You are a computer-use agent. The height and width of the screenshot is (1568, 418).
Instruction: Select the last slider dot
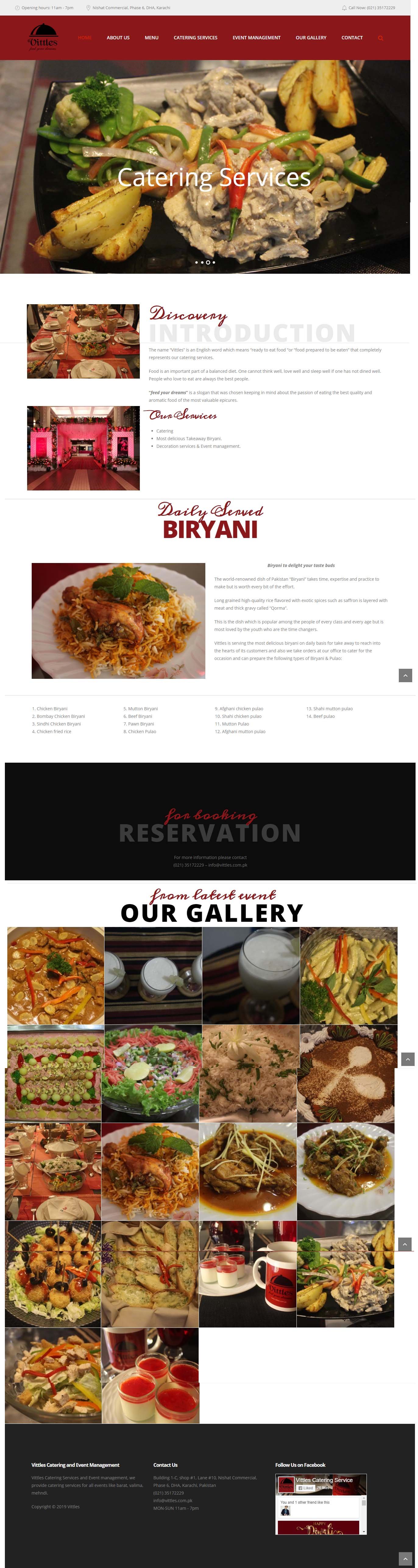click(214, 262)
